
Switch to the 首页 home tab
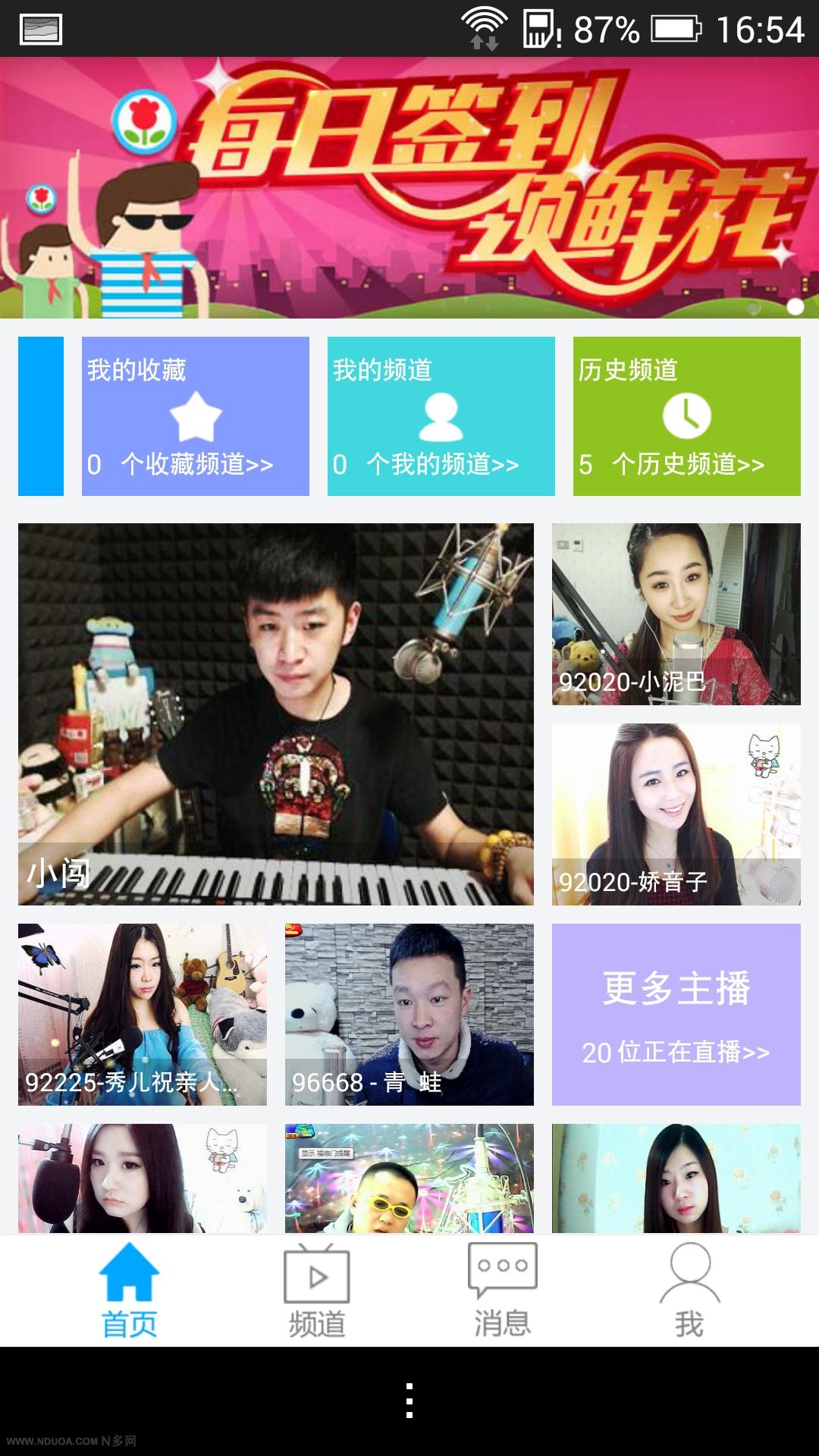pyautogui.click(x=129, y=1291)
